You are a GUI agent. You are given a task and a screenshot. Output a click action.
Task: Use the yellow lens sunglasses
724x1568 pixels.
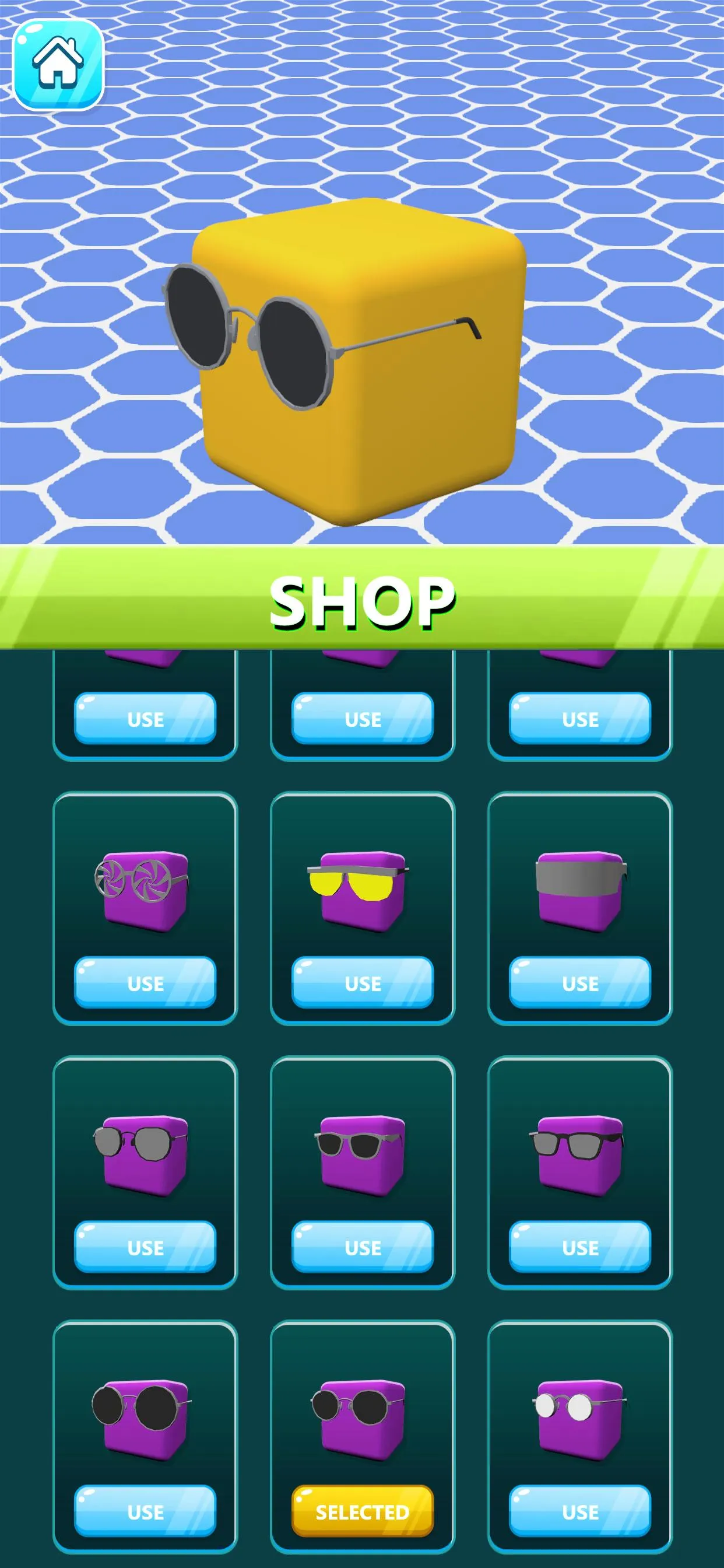[363, 982]
